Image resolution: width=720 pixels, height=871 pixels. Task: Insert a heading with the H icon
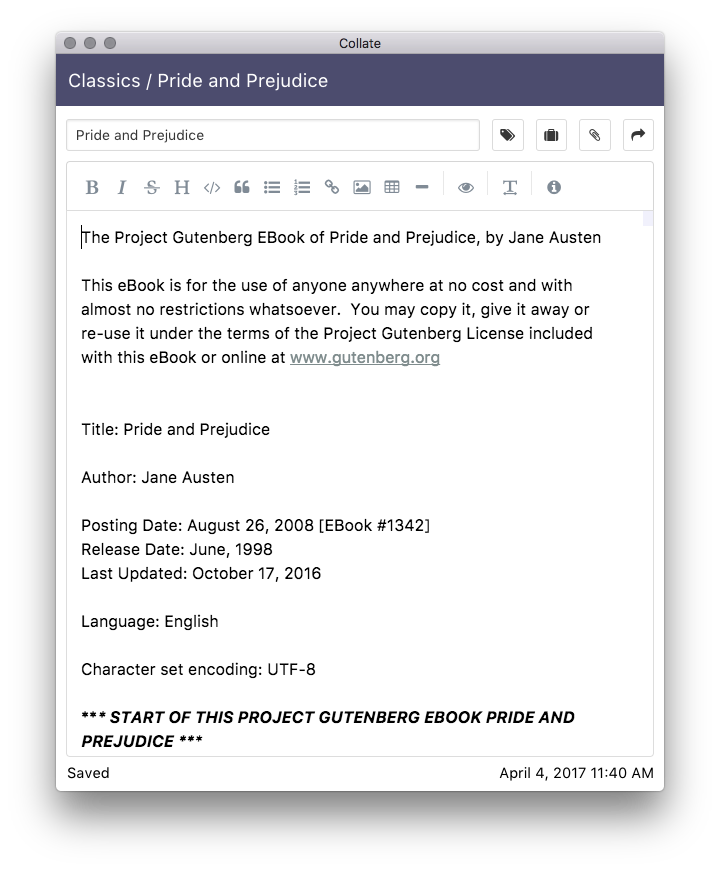pyautogui.click(x=181, y=186)
